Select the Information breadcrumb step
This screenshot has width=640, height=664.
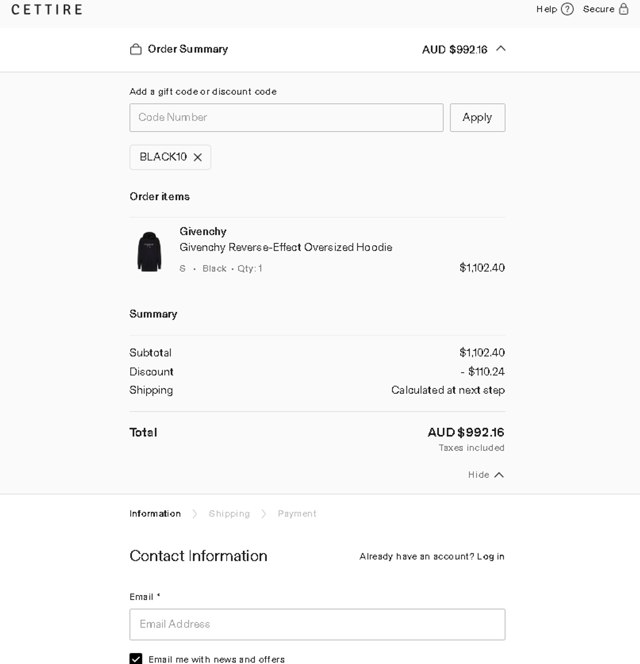(x=155, y=514)
